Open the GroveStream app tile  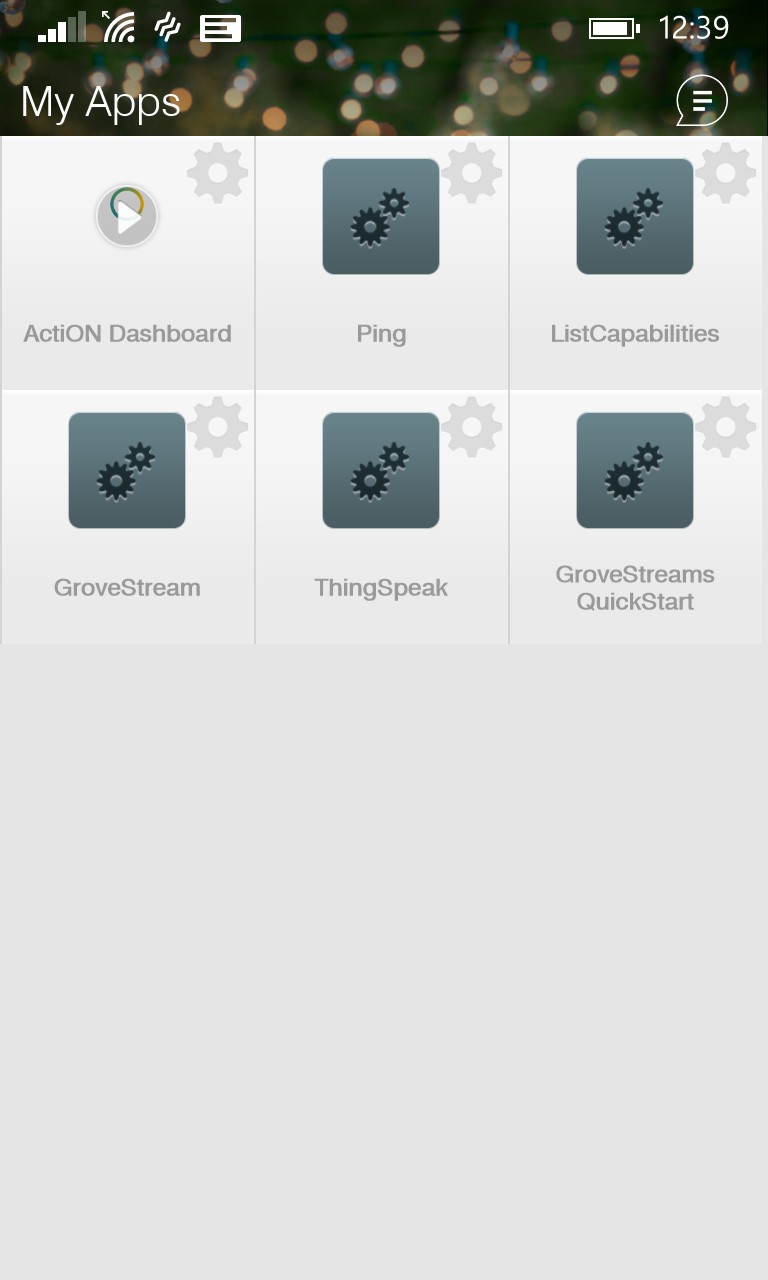tap(127, 471)
